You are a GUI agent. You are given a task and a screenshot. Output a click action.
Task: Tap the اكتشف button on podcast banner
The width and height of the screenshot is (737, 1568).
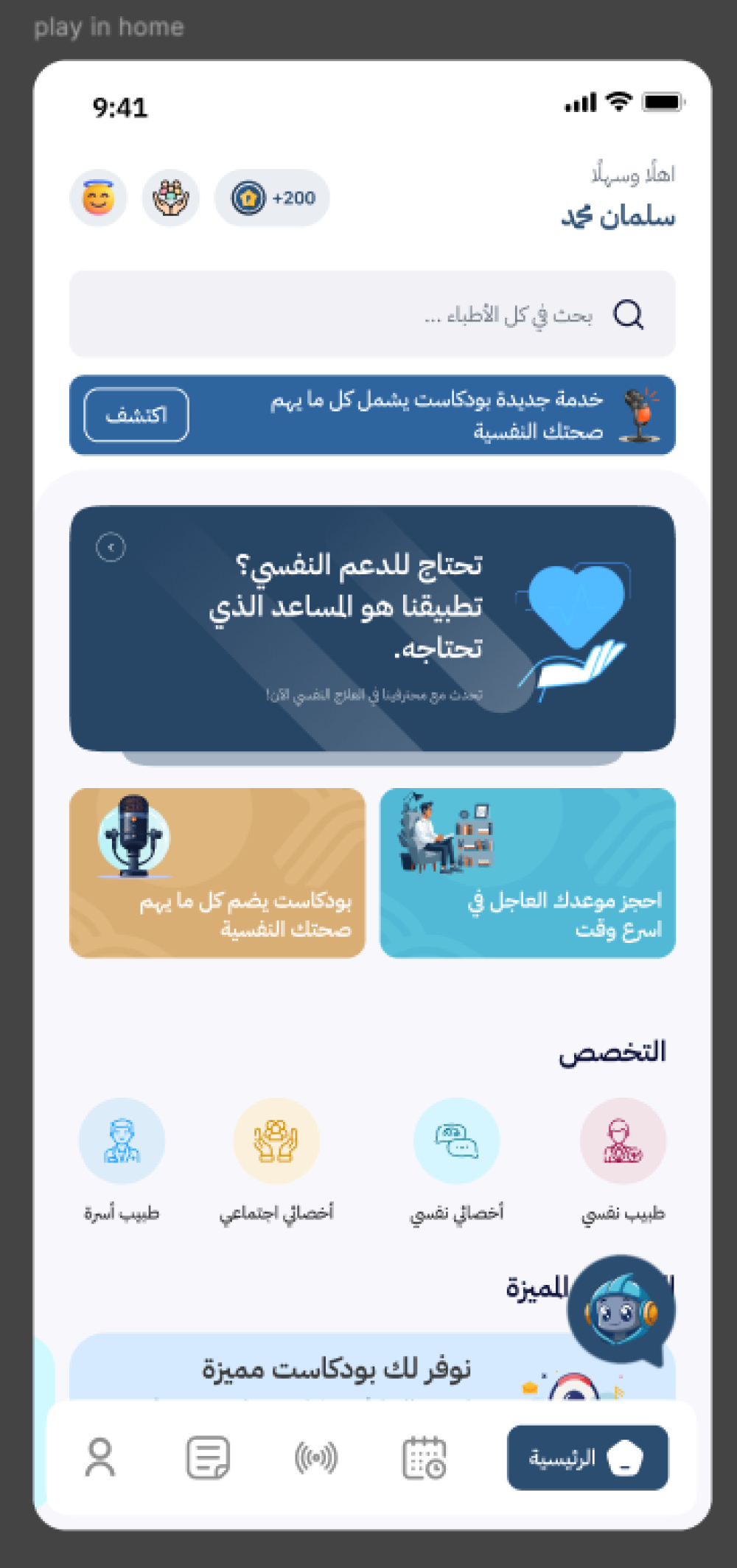tap(136, 415)
